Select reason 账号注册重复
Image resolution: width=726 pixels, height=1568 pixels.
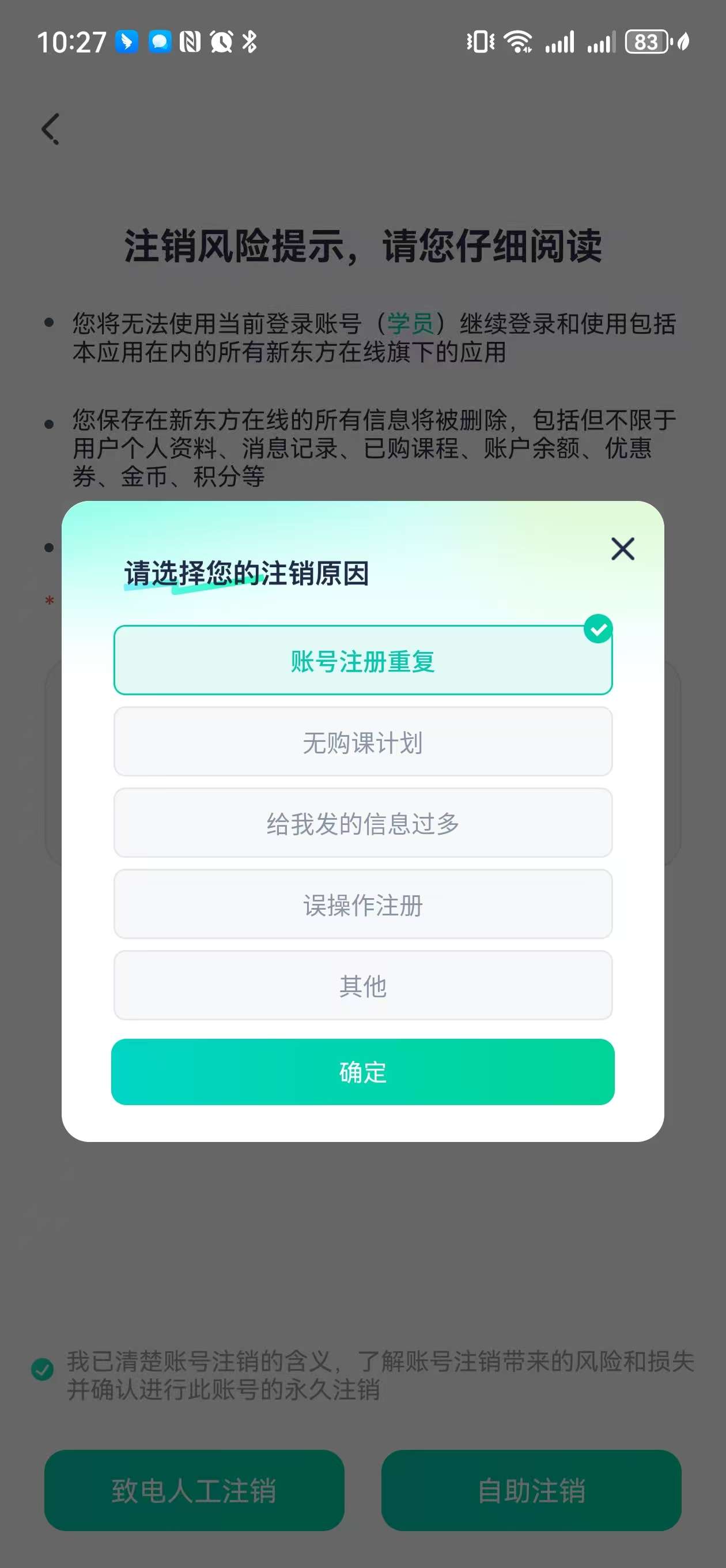point(362,661)
